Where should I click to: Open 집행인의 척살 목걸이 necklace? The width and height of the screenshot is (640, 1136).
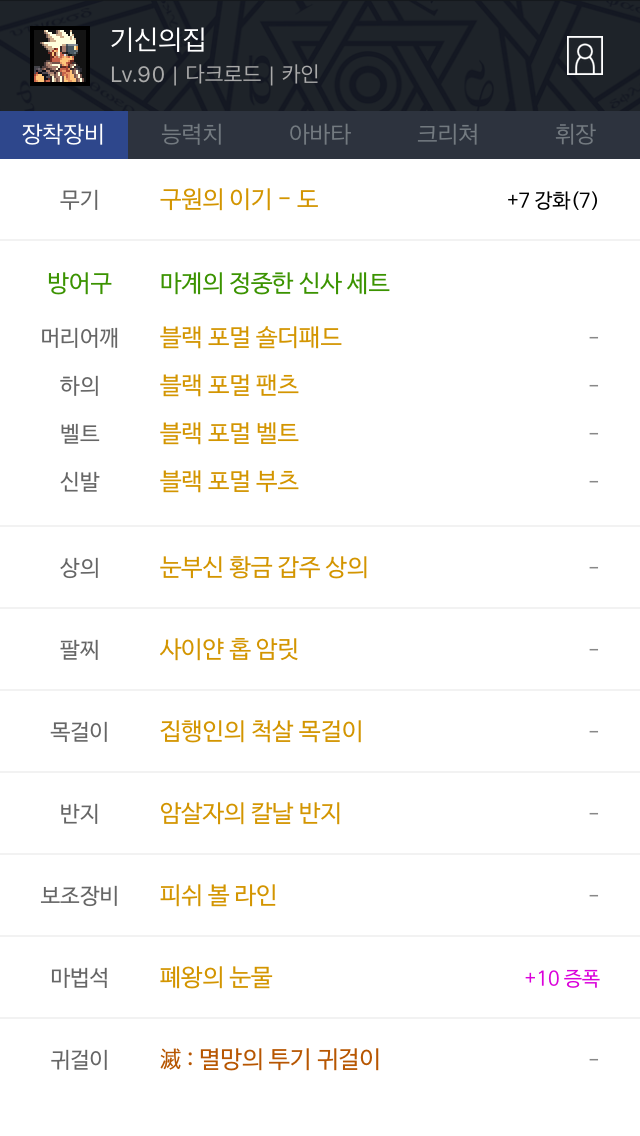pos(261,731)
